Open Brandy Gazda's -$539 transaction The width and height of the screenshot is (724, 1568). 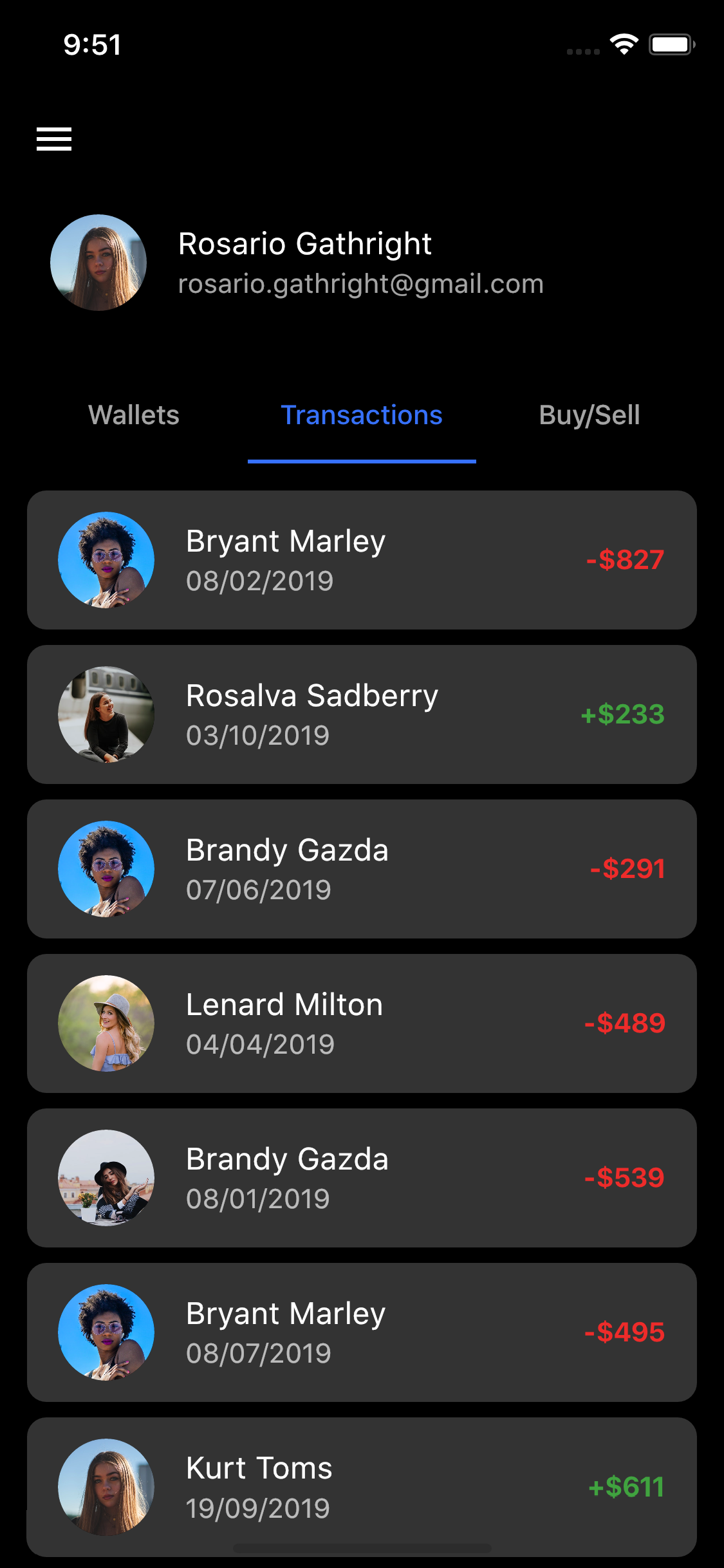click(362, 1178)
